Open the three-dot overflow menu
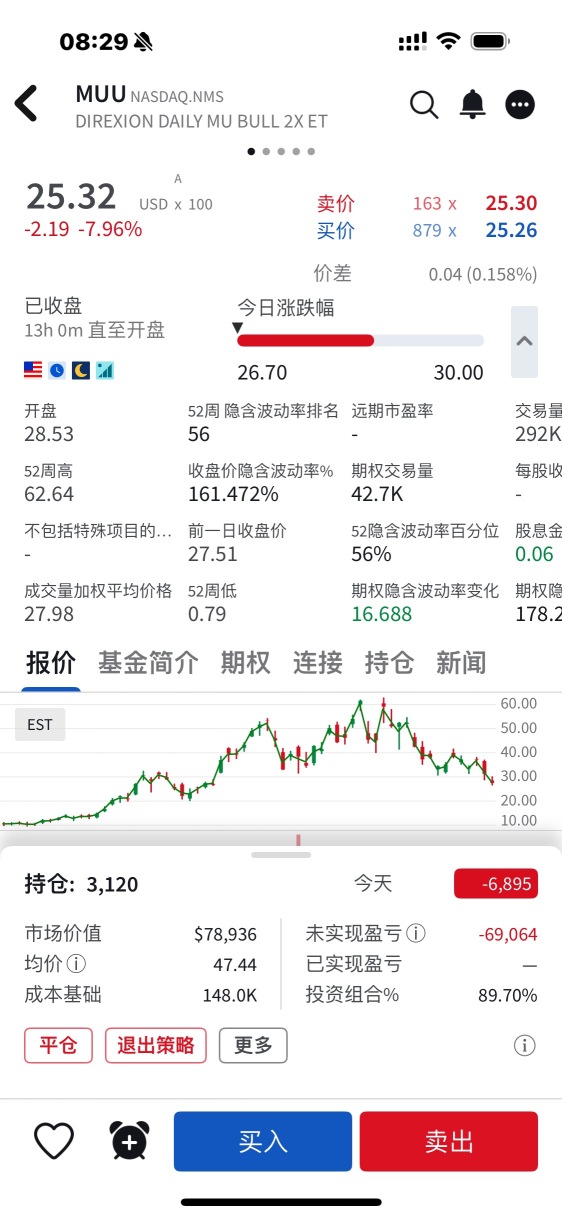Viewport: 562px width, 1218px height. pos(520,104)
